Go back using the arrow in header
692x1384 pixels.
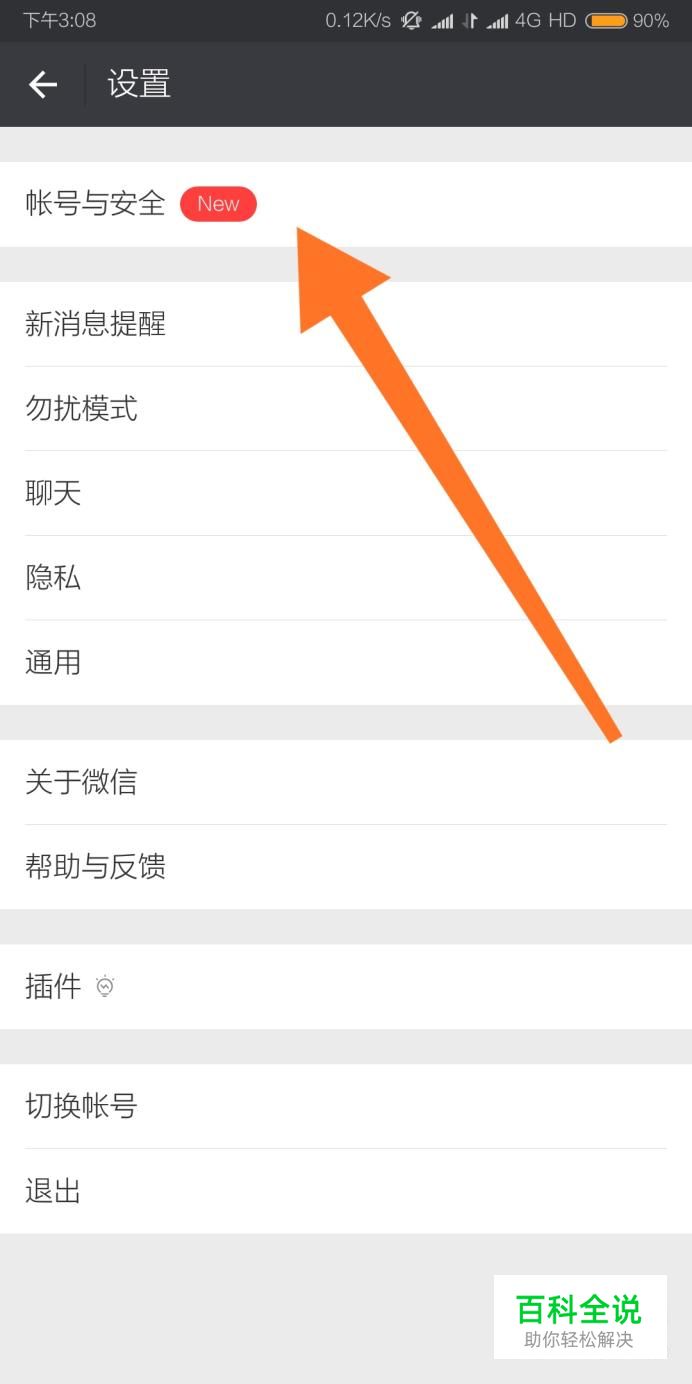[x=43, y=85]
